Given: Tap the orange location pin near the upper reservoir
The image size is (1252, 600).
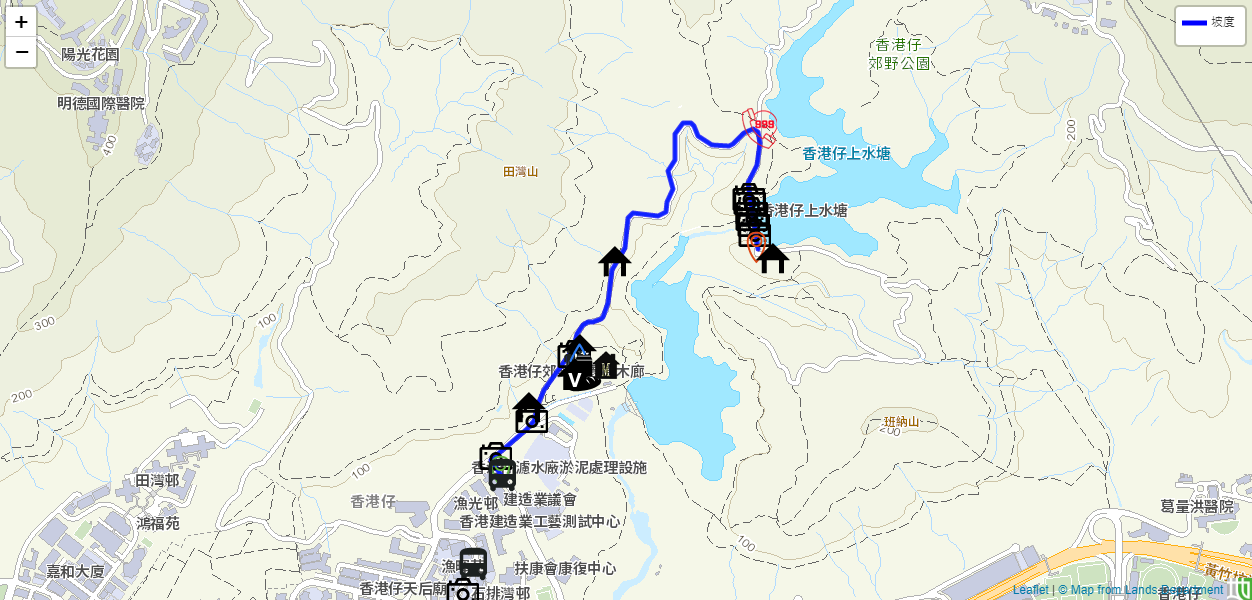Looking at the screenshot, I should [x=758, y=246].
